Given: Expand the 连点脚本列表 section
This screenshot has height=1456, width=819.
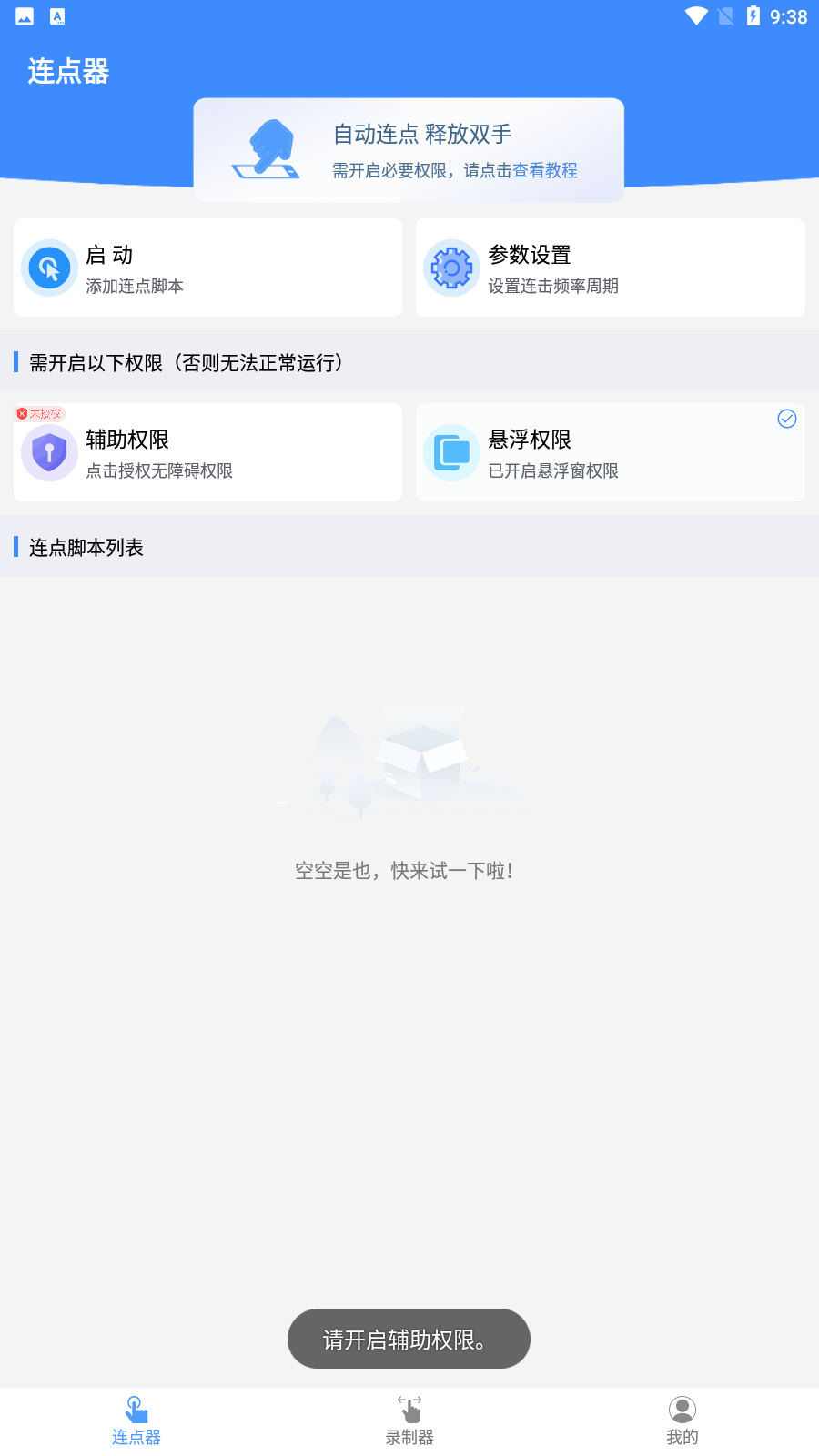Looking at the screenshot, I should (83, 547).
